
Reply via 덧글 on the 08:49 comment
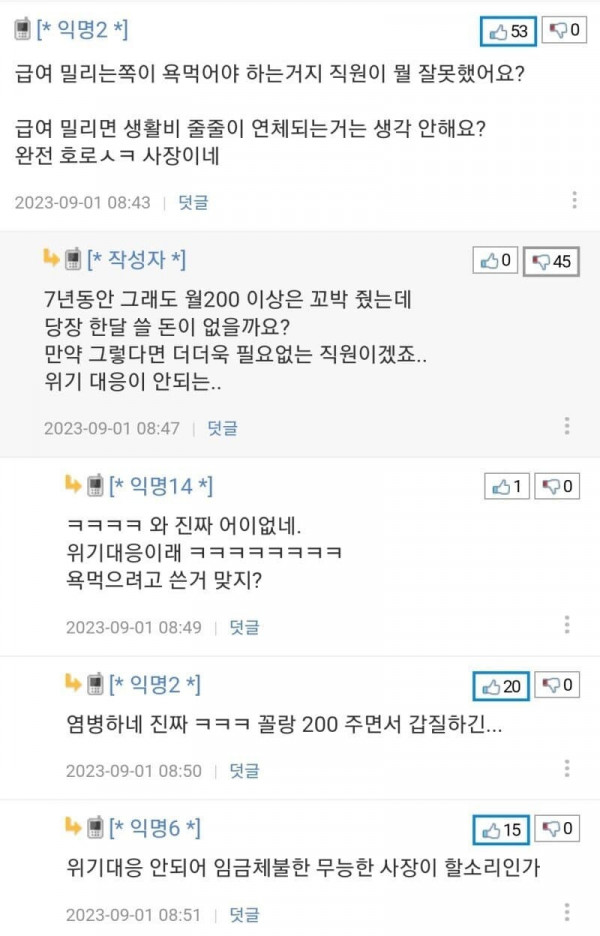click(x=244, y=628)
